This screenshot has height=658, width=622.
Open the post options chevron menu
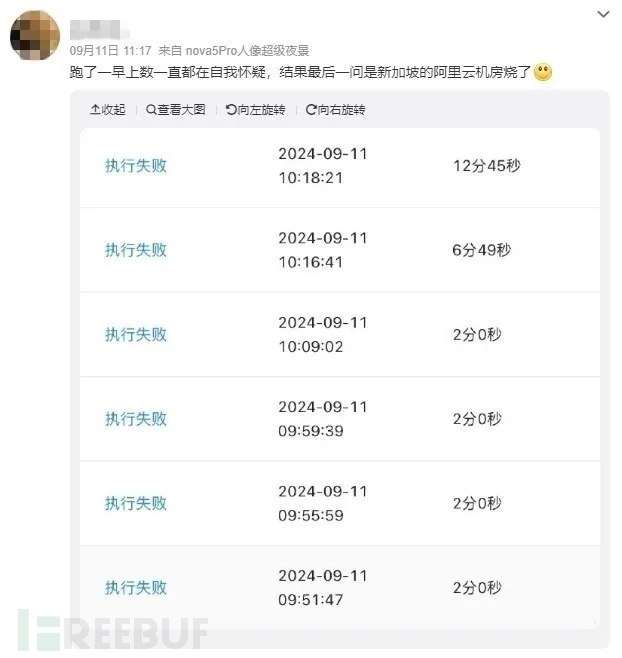click(x=602, y=15)
